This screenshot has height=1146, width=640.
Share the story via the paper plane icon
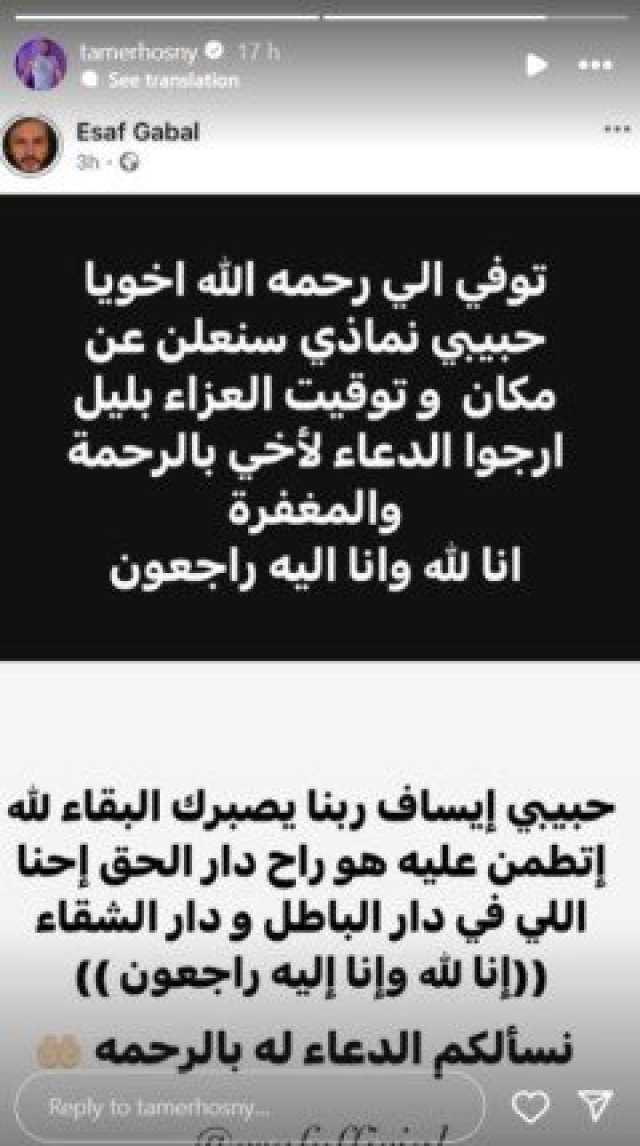pyautogui.click(x=596, y=1106)
